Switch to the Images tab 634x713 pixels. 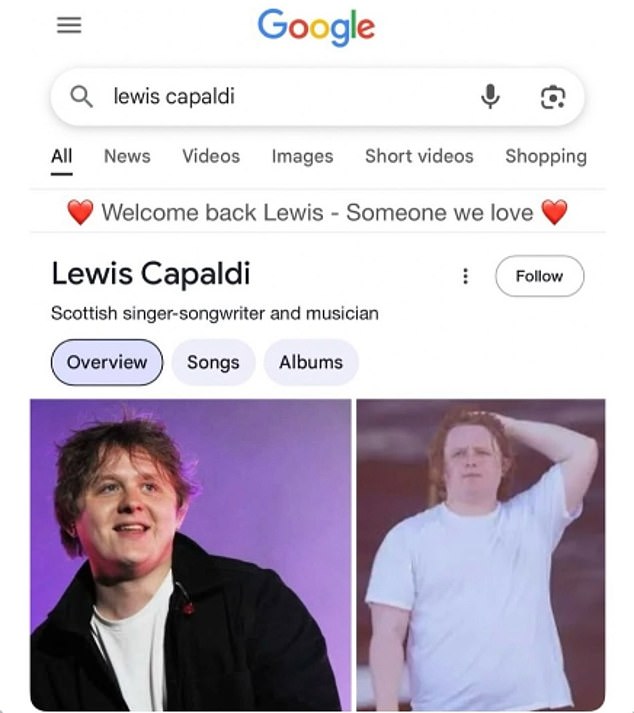(302, 156)
